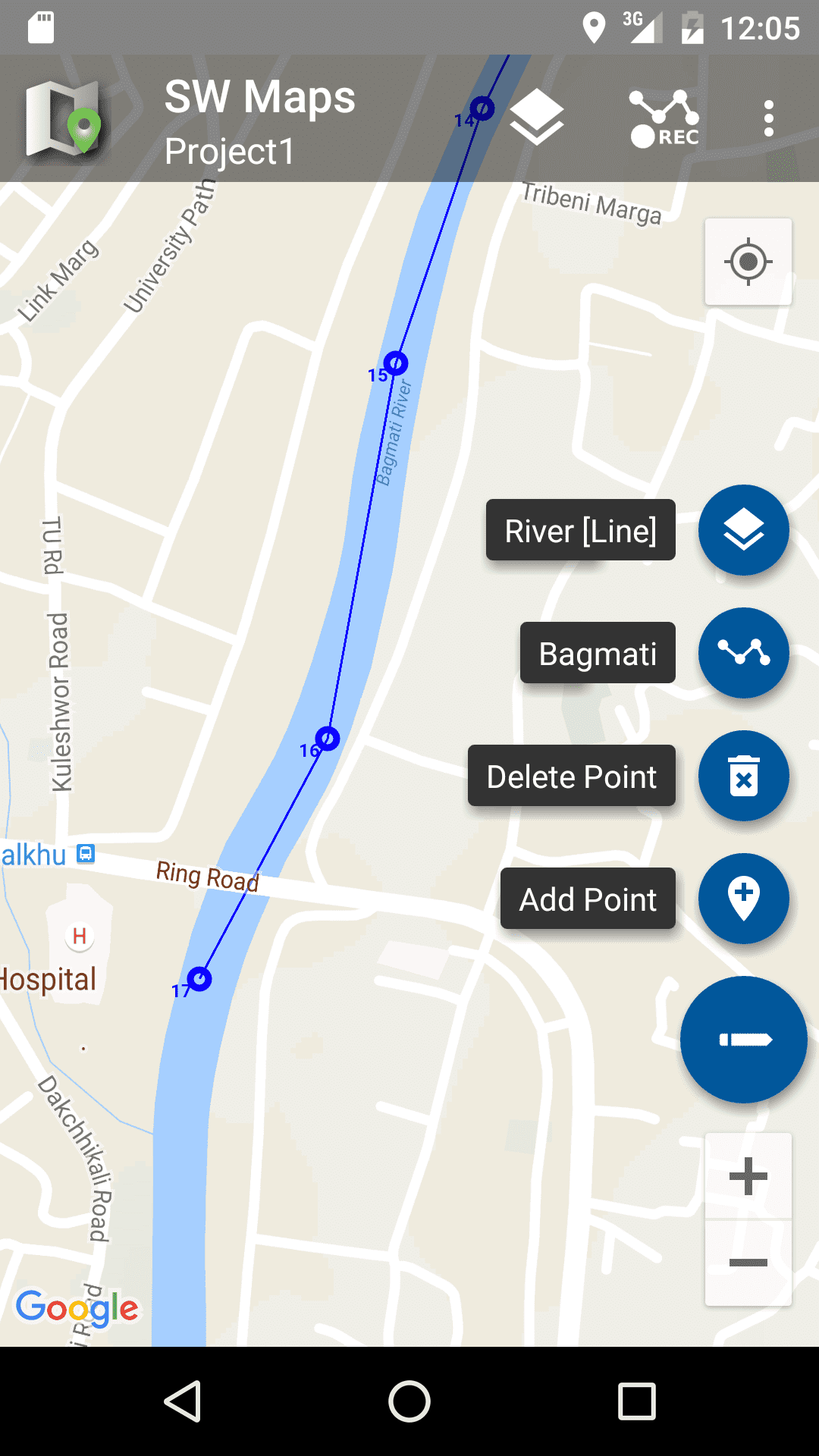819x1456 pixels.
Task: Open recent apps from navigation bar
Action: point(636,1401)
